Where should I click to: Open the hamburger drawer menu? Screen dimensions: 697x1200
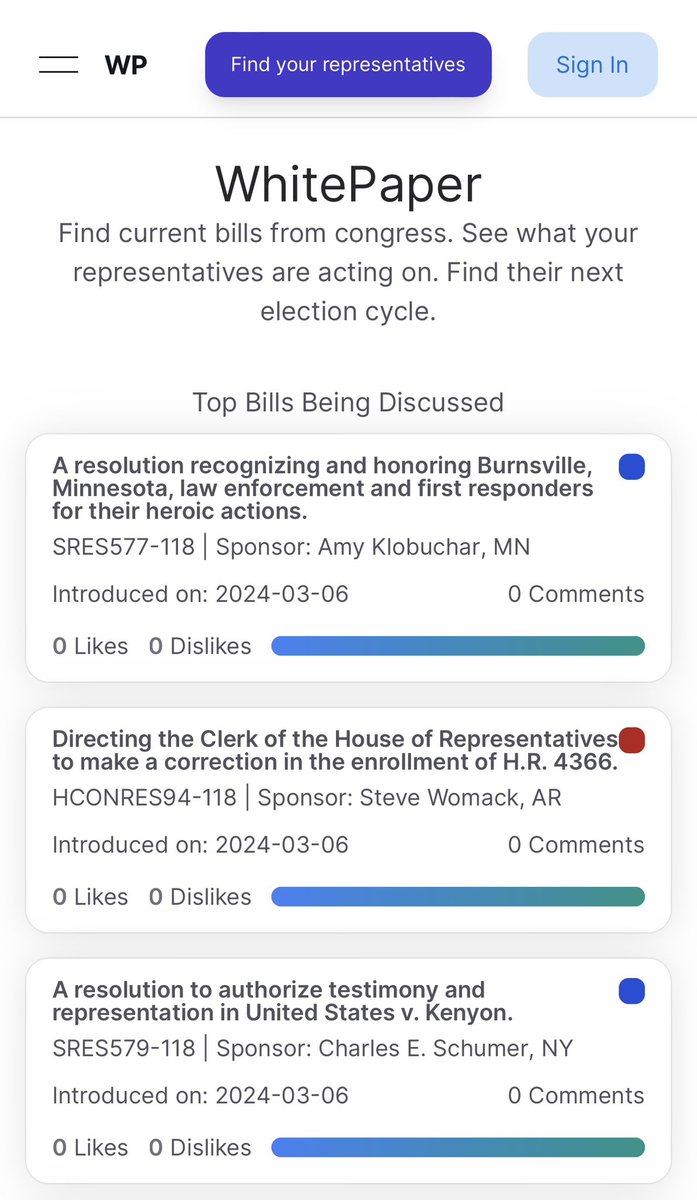tap(59, 65)
